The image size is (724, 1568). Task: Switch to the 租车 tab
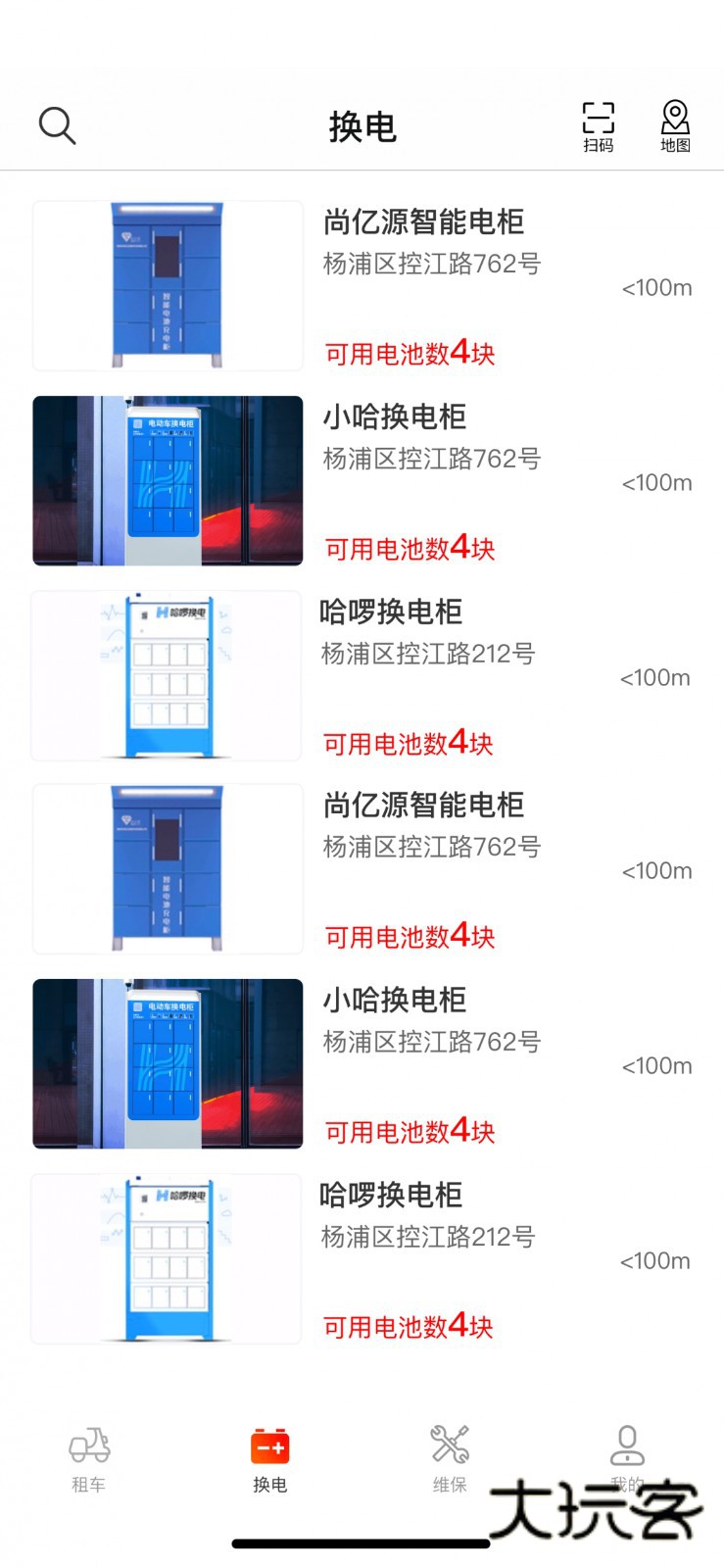[89, 1458]
